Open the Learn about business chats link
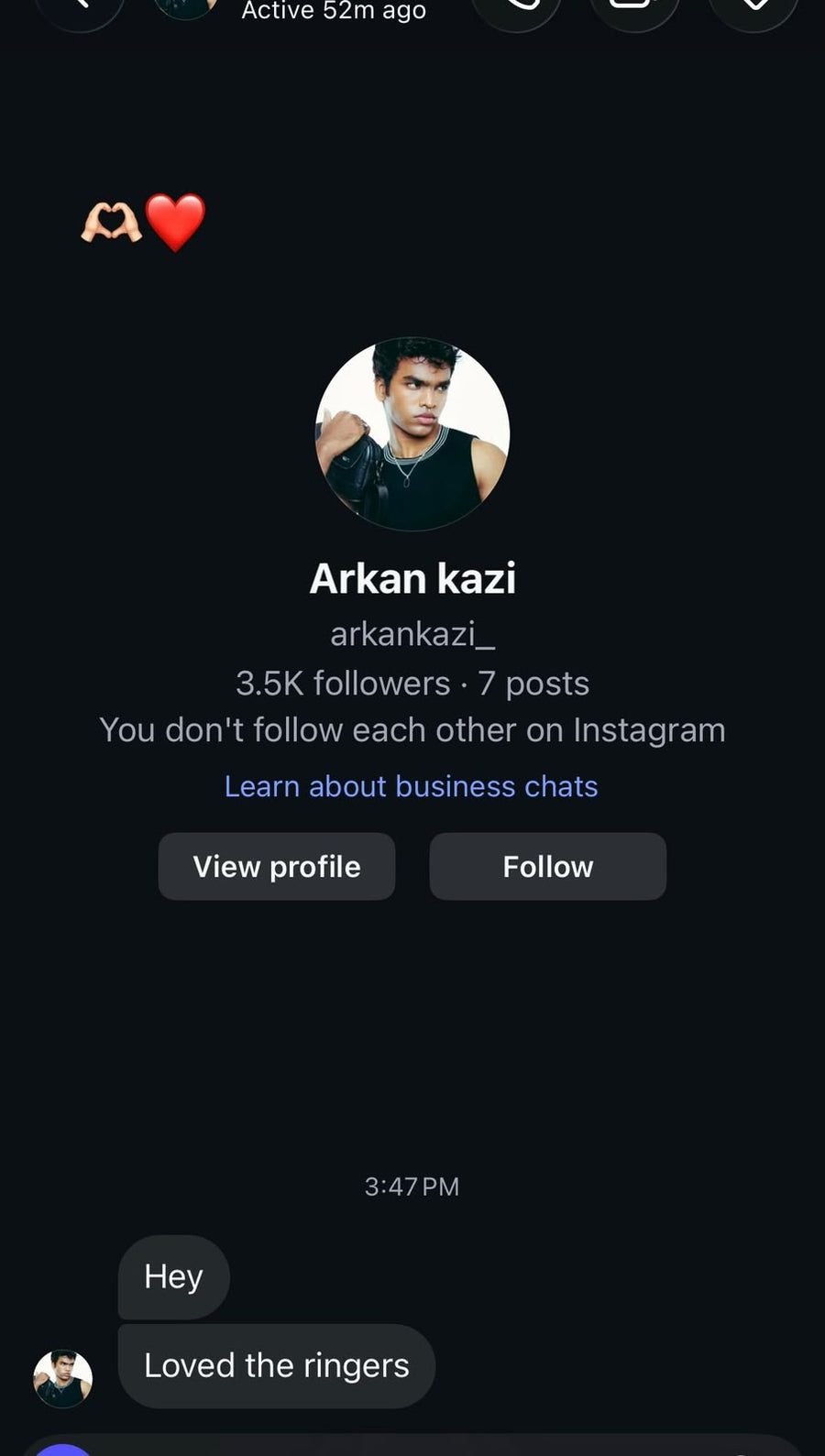Image resolution: width=825 pixels, height=1456 pixels. click(x=412, y=786)
